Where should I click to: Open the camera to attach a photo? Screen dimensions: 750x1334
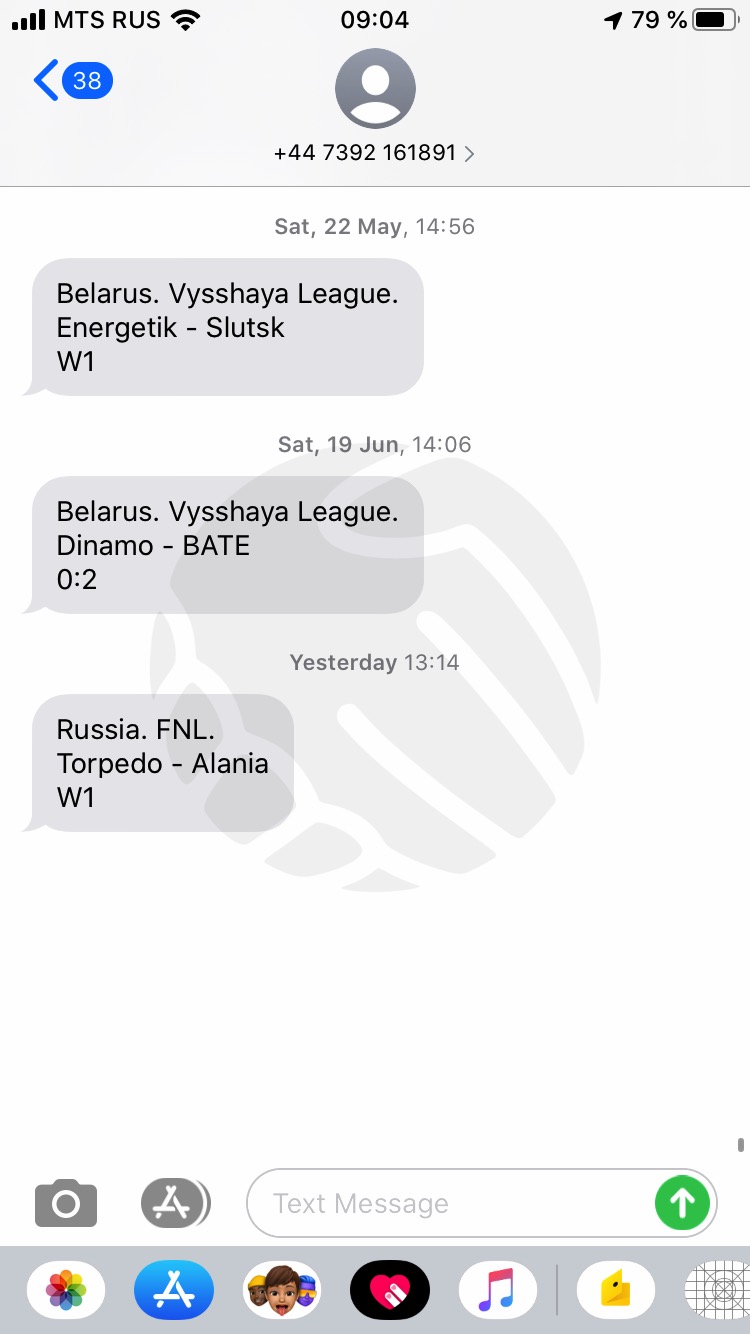(66, 1203)
